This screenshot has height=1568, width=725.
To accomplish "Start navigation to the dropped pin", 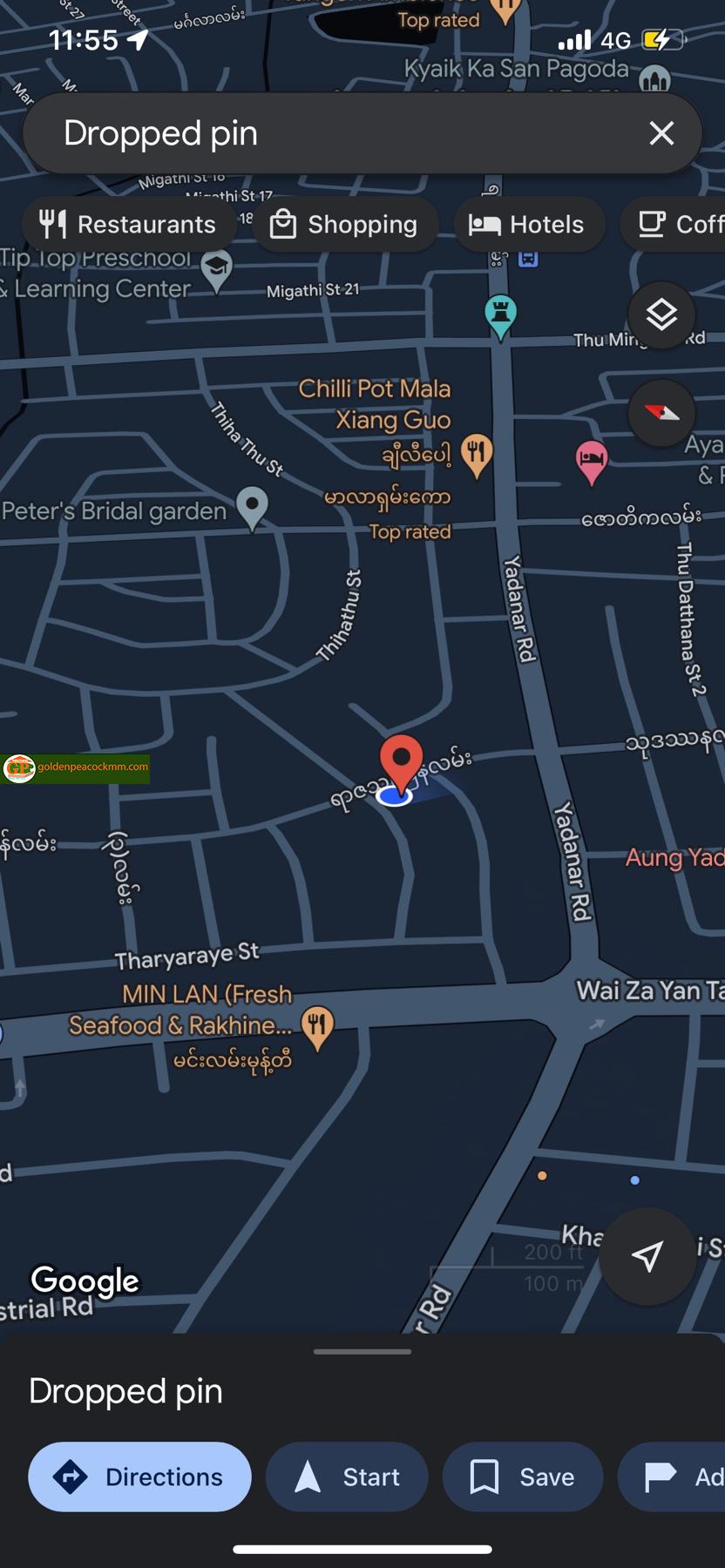I will coord(347,1477).
